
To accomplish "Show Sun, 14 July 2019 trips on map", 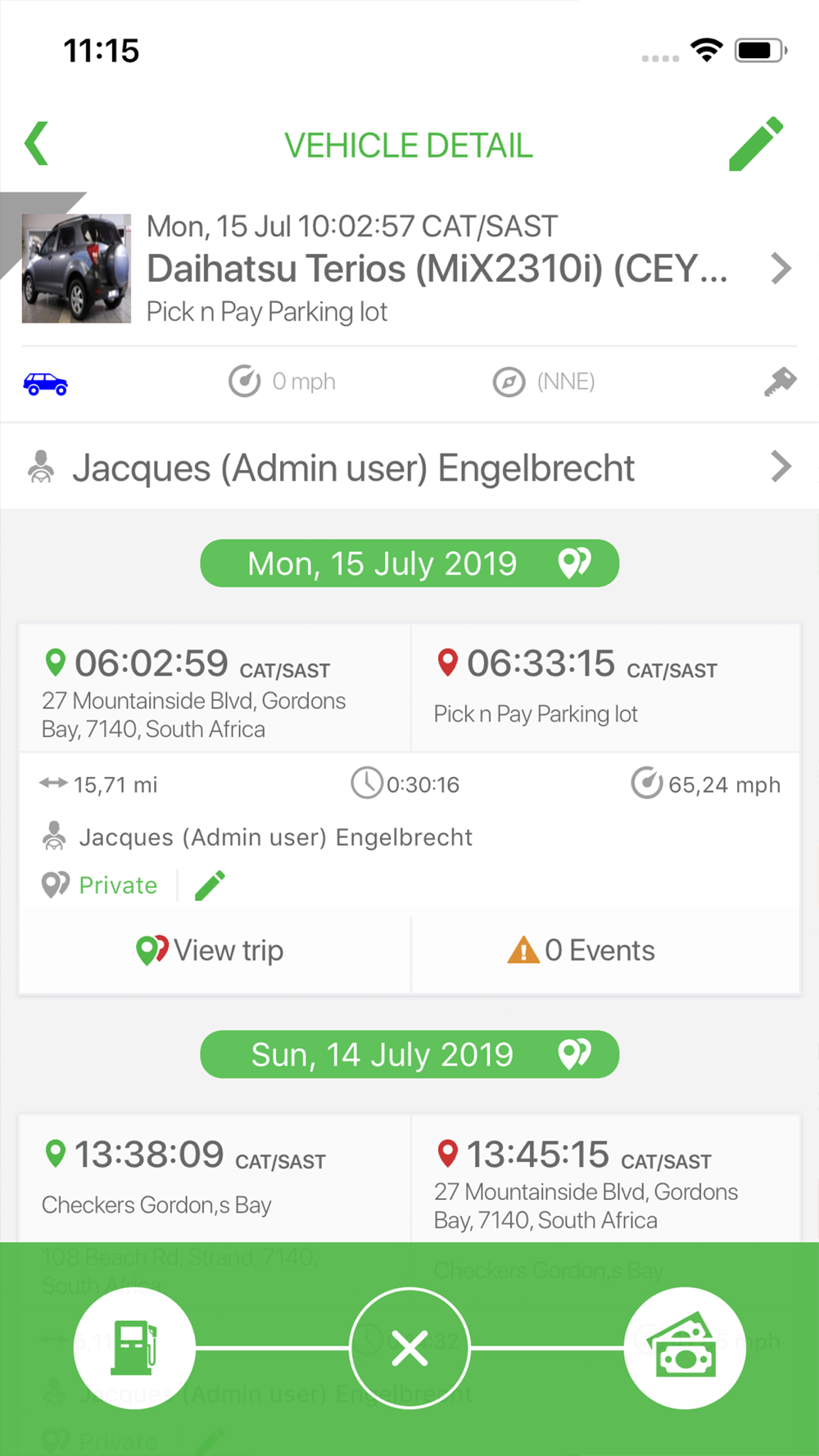I will pos(409,1055).
